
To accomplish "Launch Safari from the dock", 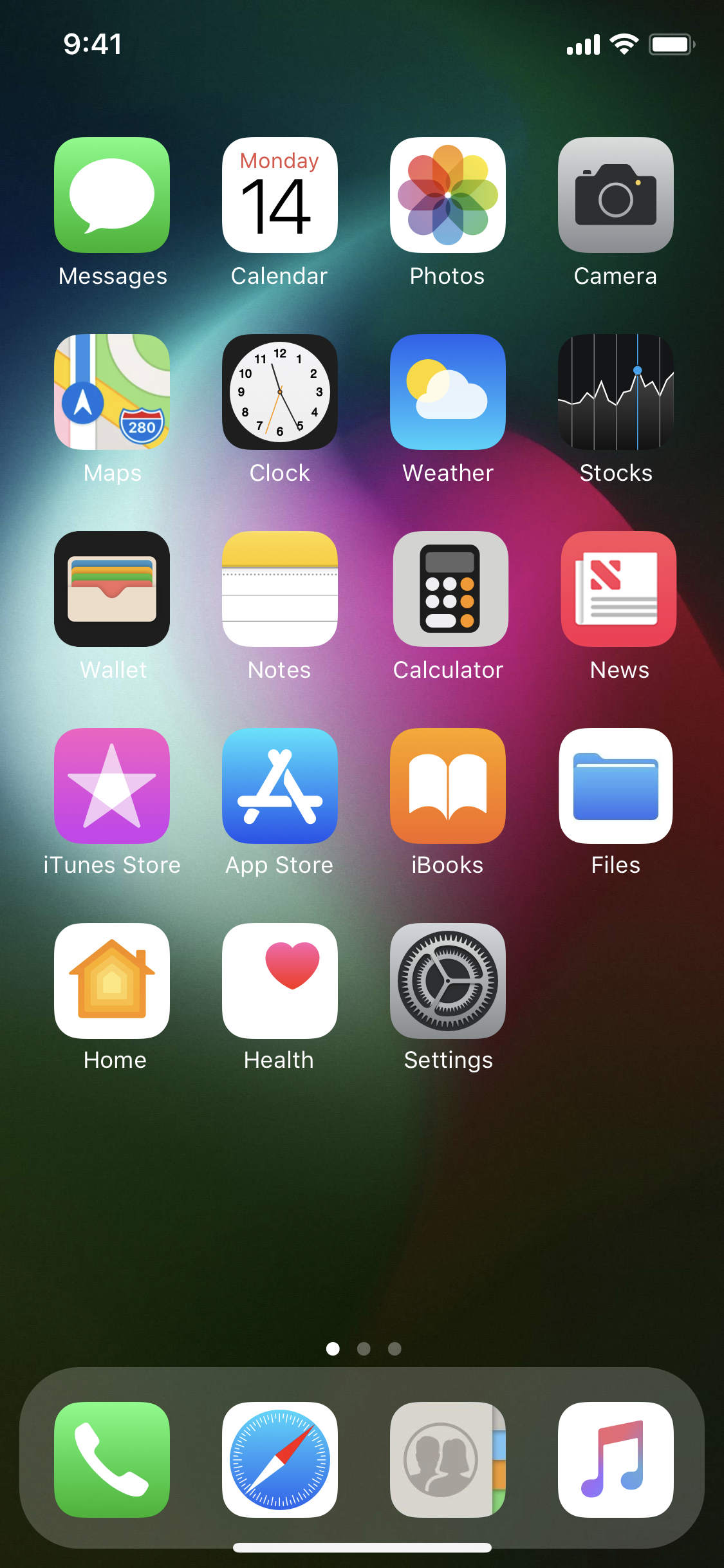I will 280,1460.
